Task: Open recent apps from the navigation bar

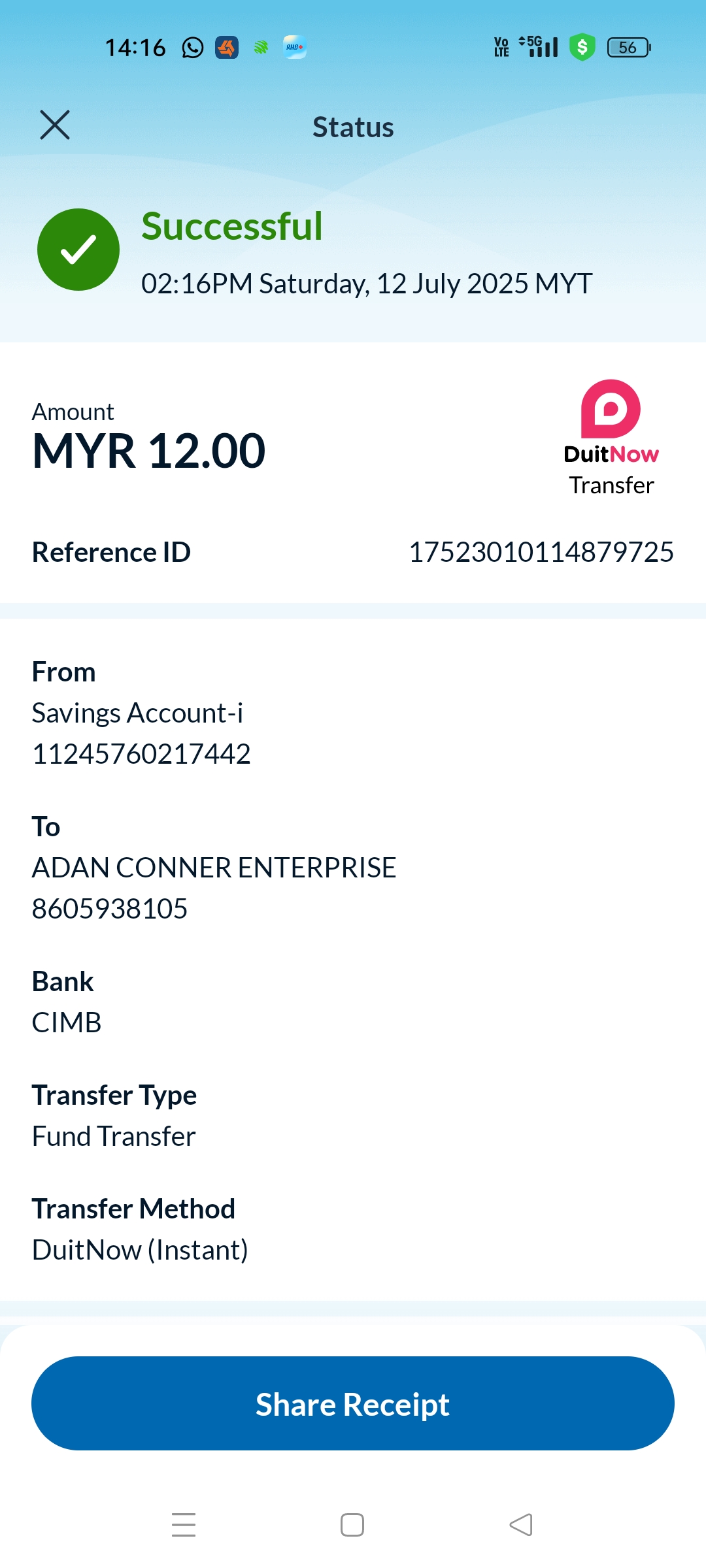Action: 184,1525
